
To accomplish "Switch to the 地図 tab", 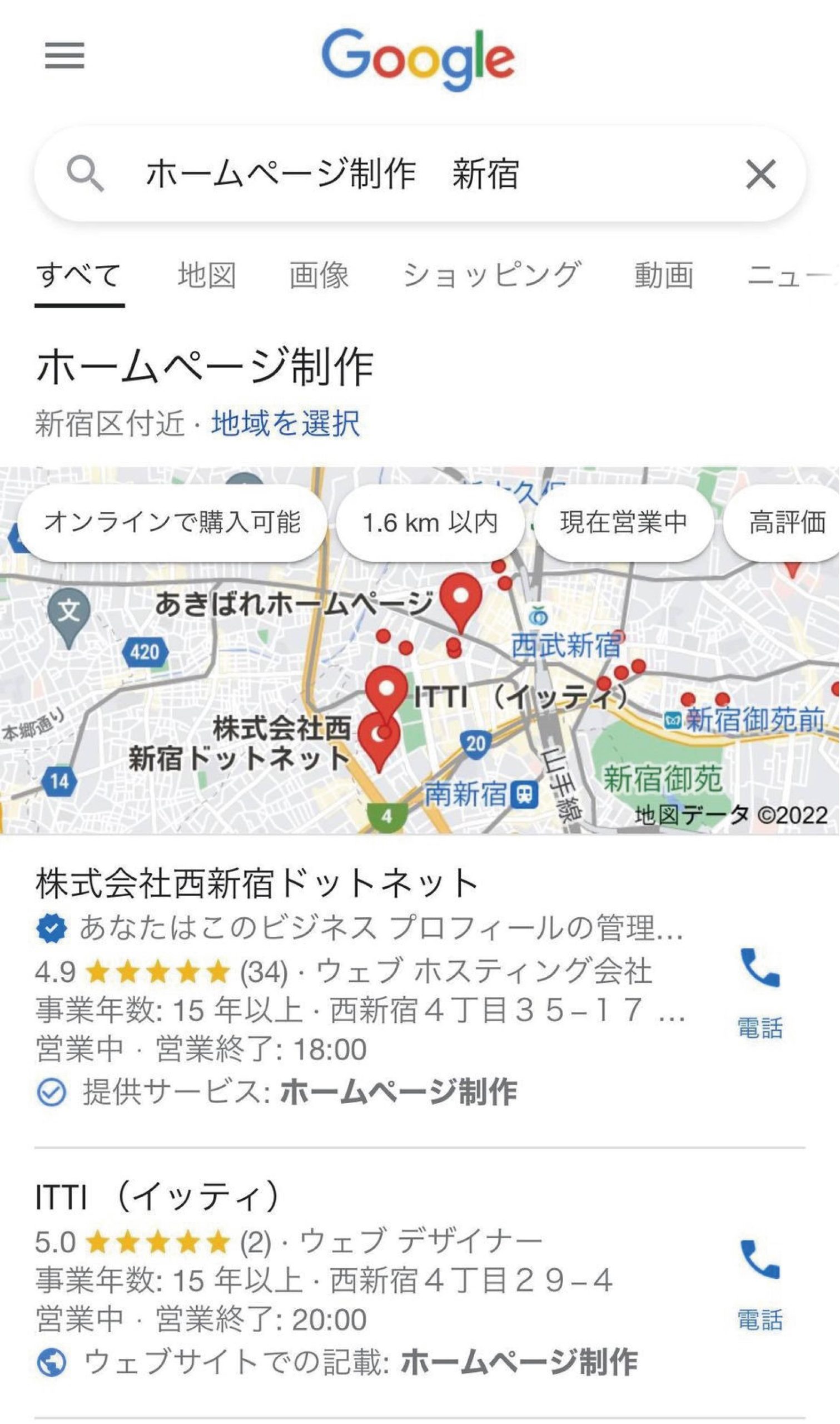I will coord(207,276).
